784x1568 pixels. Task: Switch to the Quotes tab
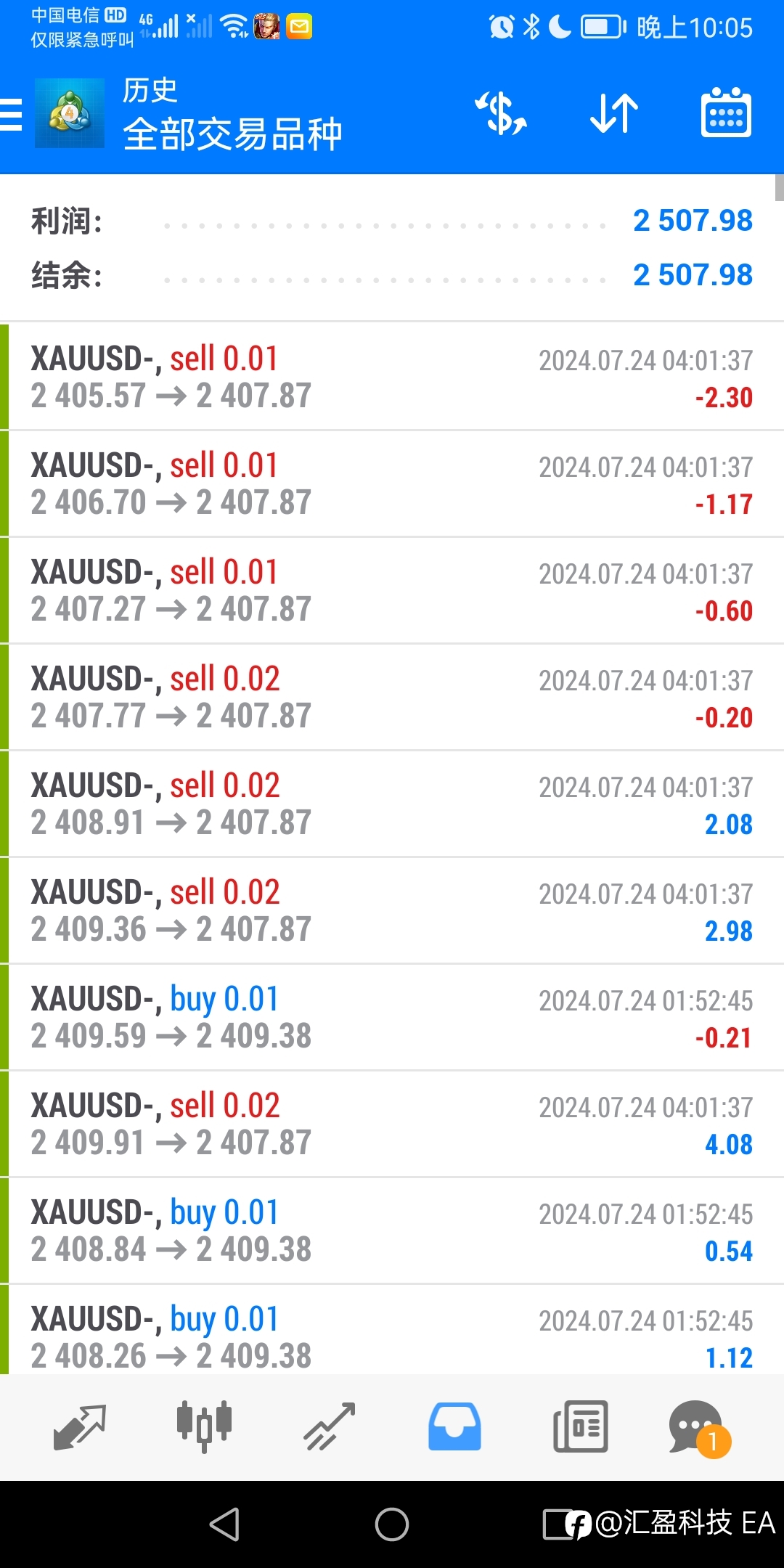[80, 1427]
